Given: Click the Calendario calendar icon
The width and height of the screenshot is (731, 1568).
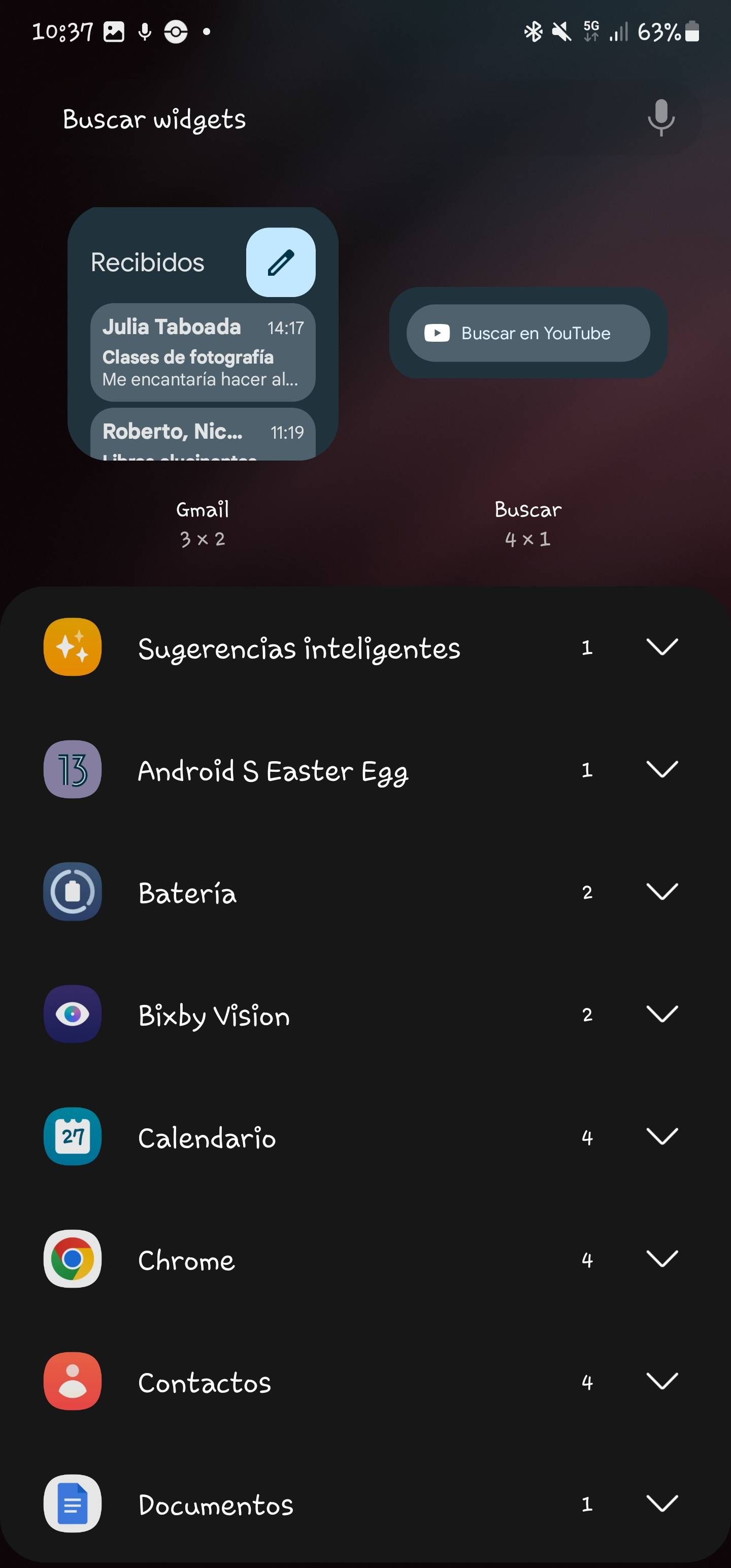Looking at the screenshot, I should (72, 1136).
